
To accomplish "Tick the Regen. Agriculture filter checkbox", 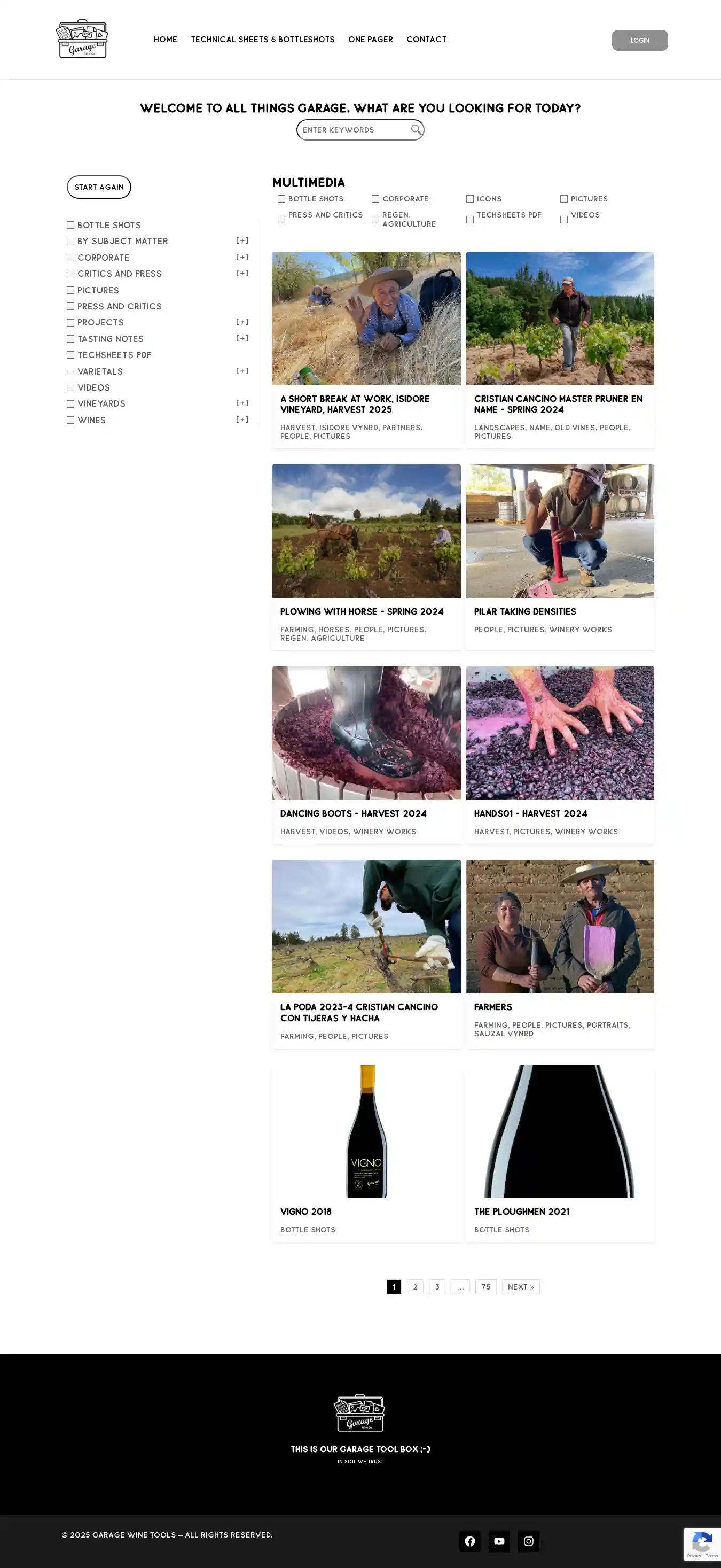I will point(375,220).
